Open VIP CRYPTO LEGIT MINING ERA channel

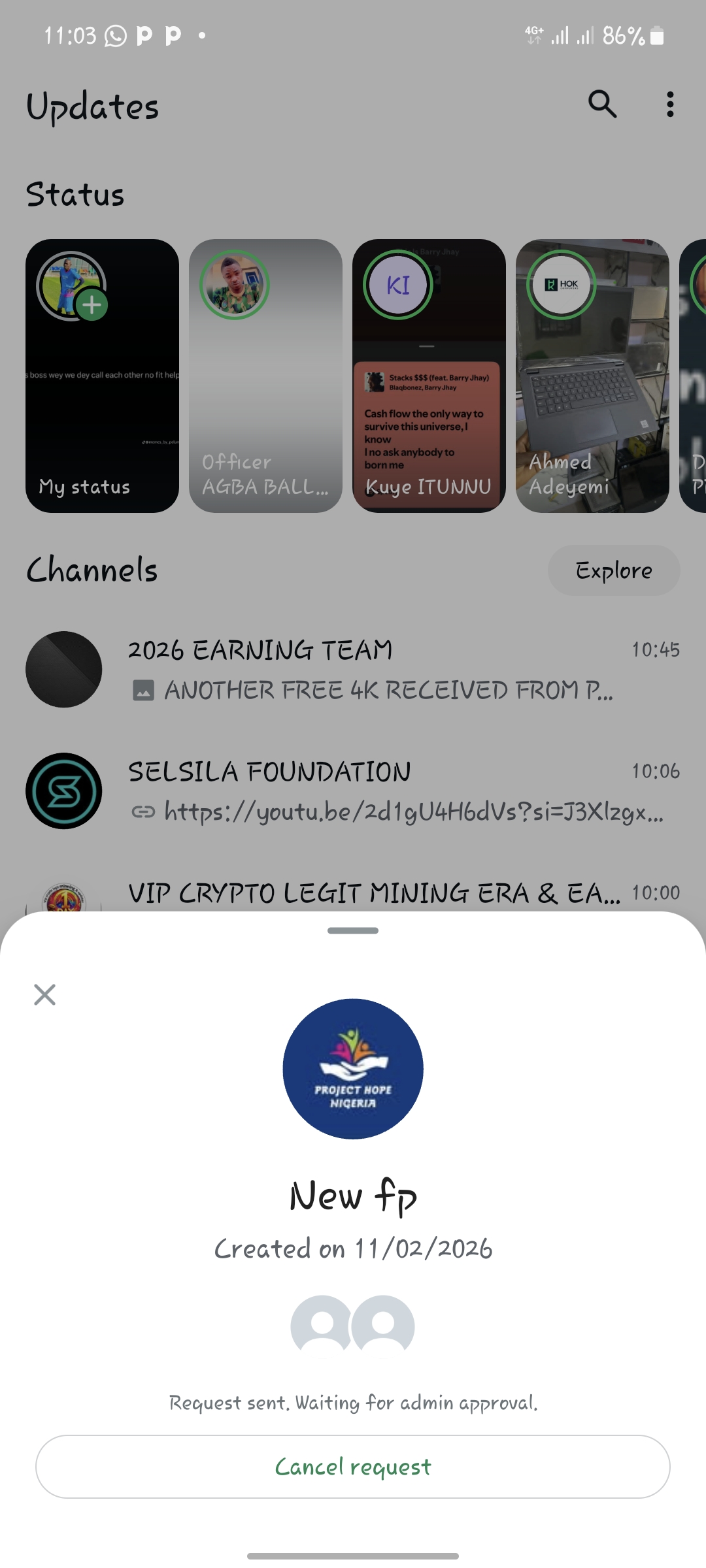tap(373, 892)
